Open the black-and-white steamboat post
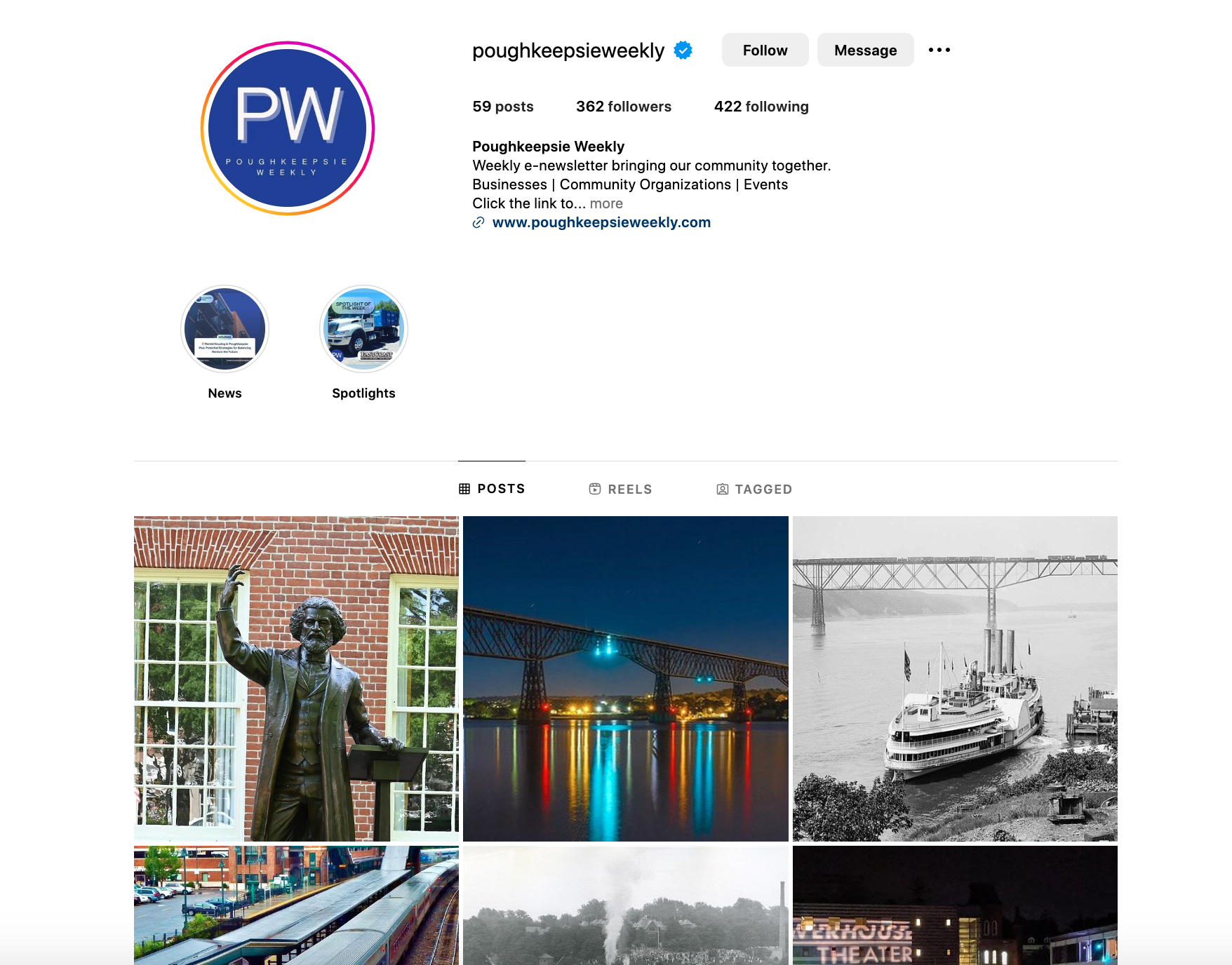 954,678
